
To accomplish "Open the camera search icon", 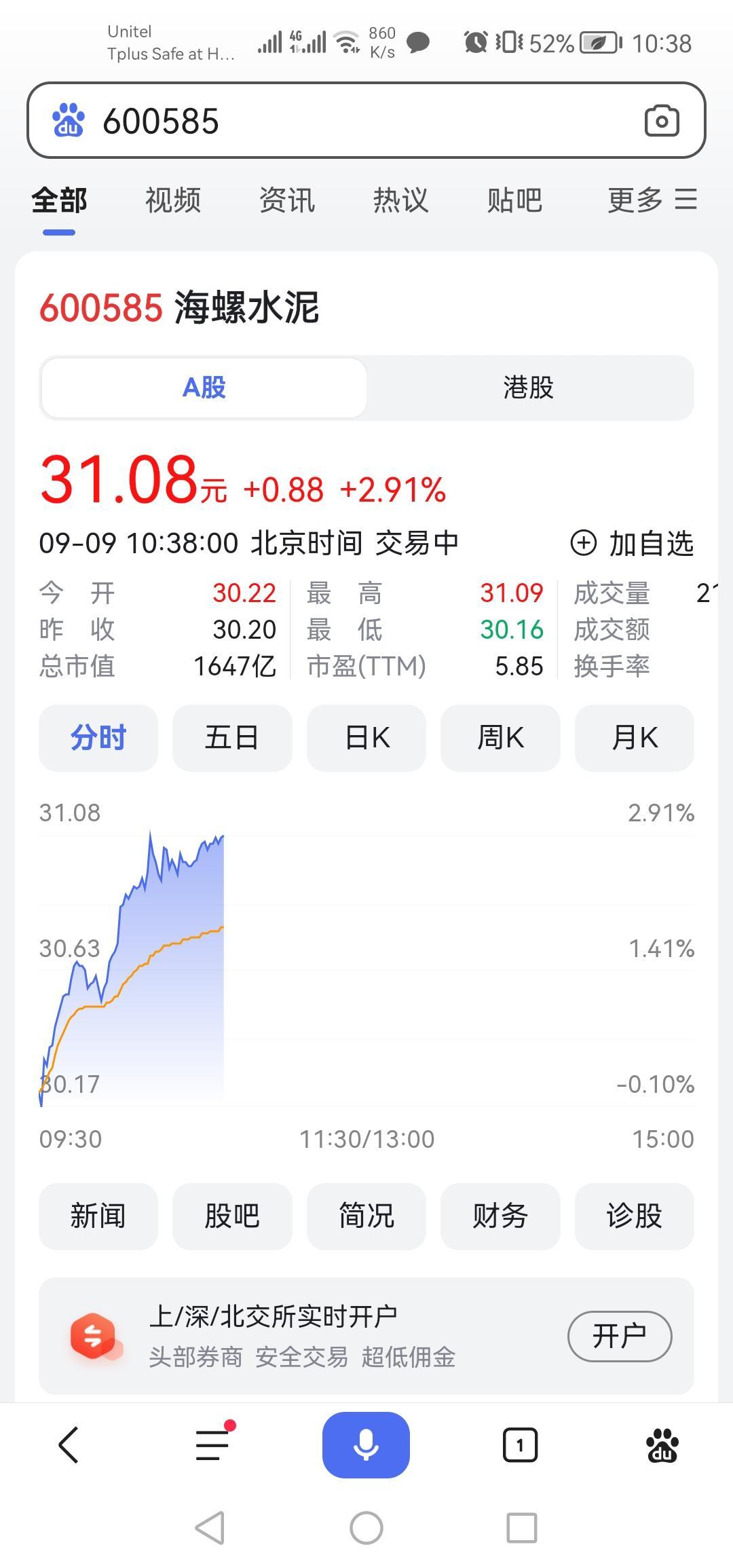I will tap(662, 121).
